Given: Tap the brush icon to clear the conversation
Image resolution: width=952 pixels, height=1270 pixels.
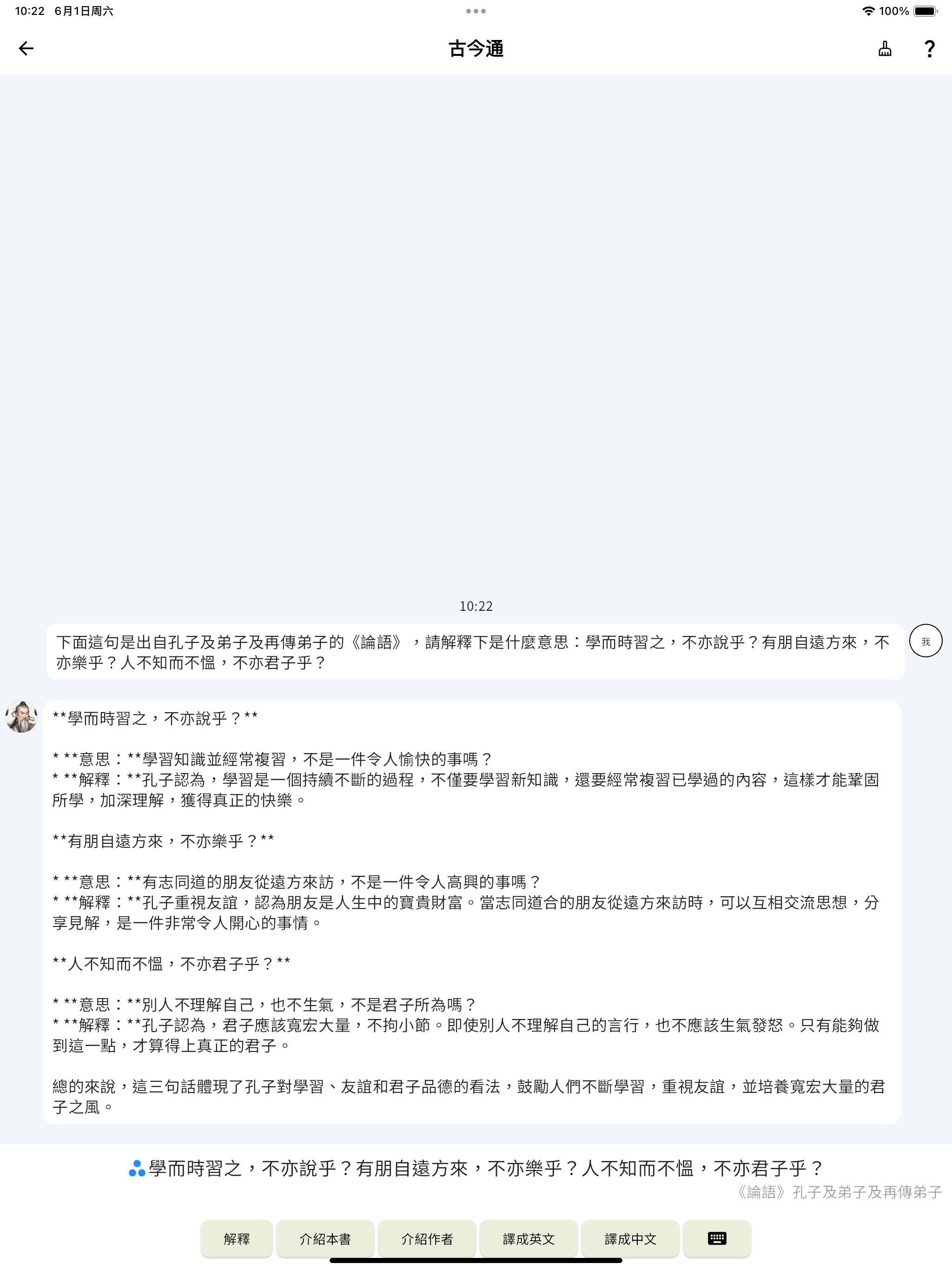Looking at the screenshot, I should pos(884,49).
